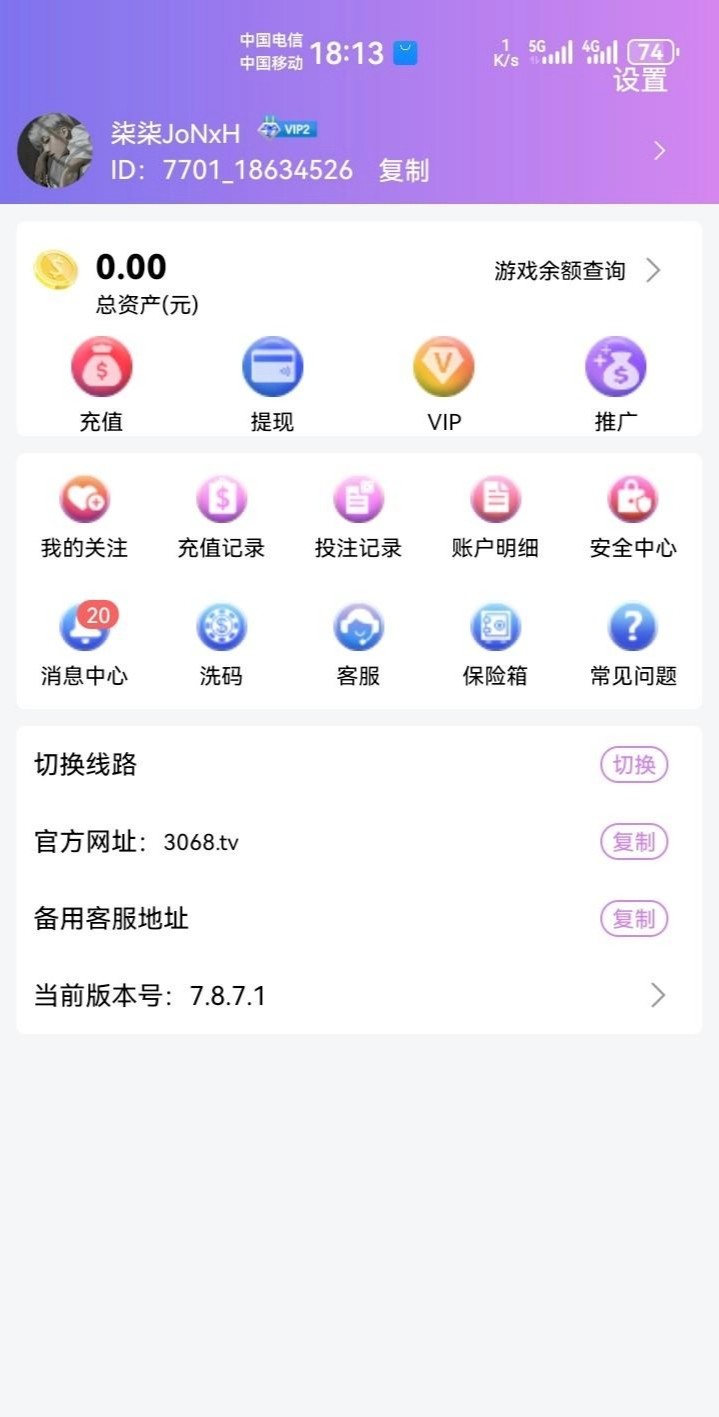Open profile details via header arrow
Viewport: 719px width, 1417px height.
pos(659,151)
